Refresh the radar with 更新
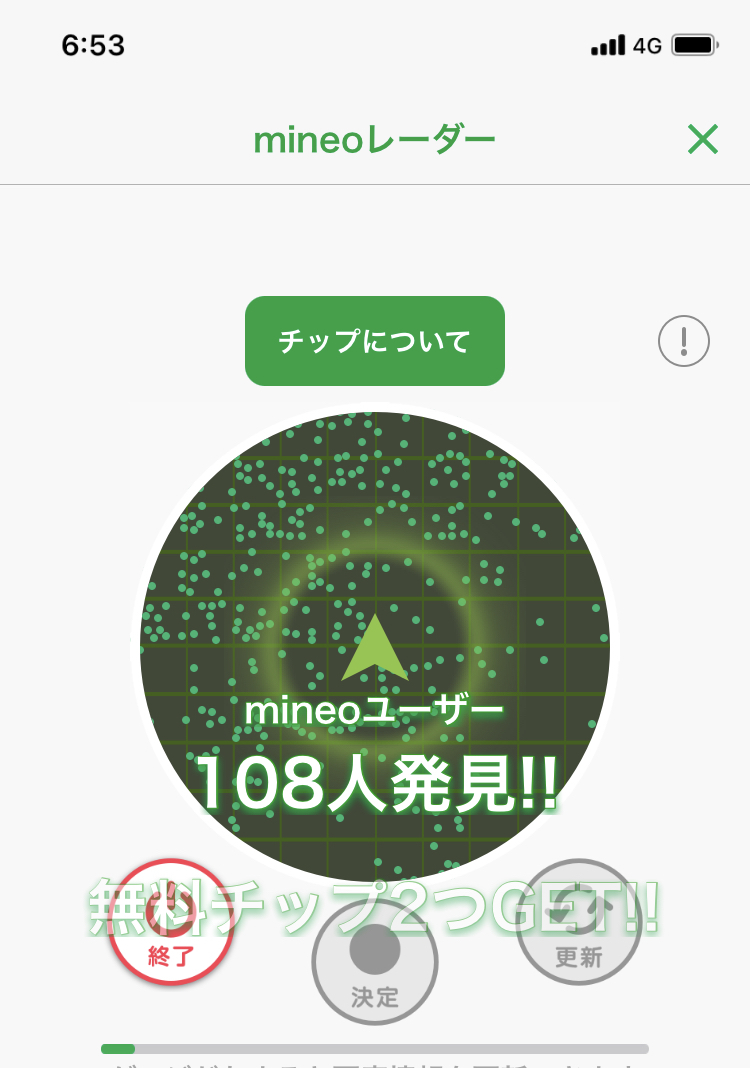This screenshot has width=750, height=1068. (578, 923)
